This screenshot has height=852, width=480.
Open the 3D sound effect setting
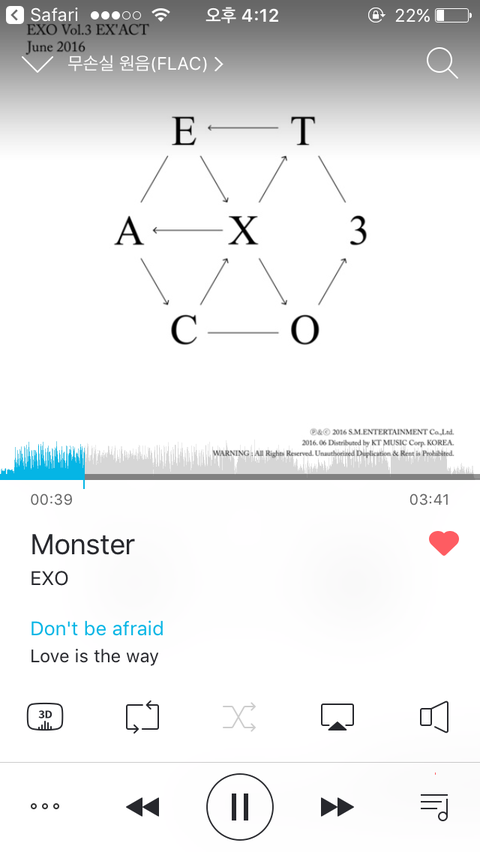pyautogui.click(x=45, y=717)
